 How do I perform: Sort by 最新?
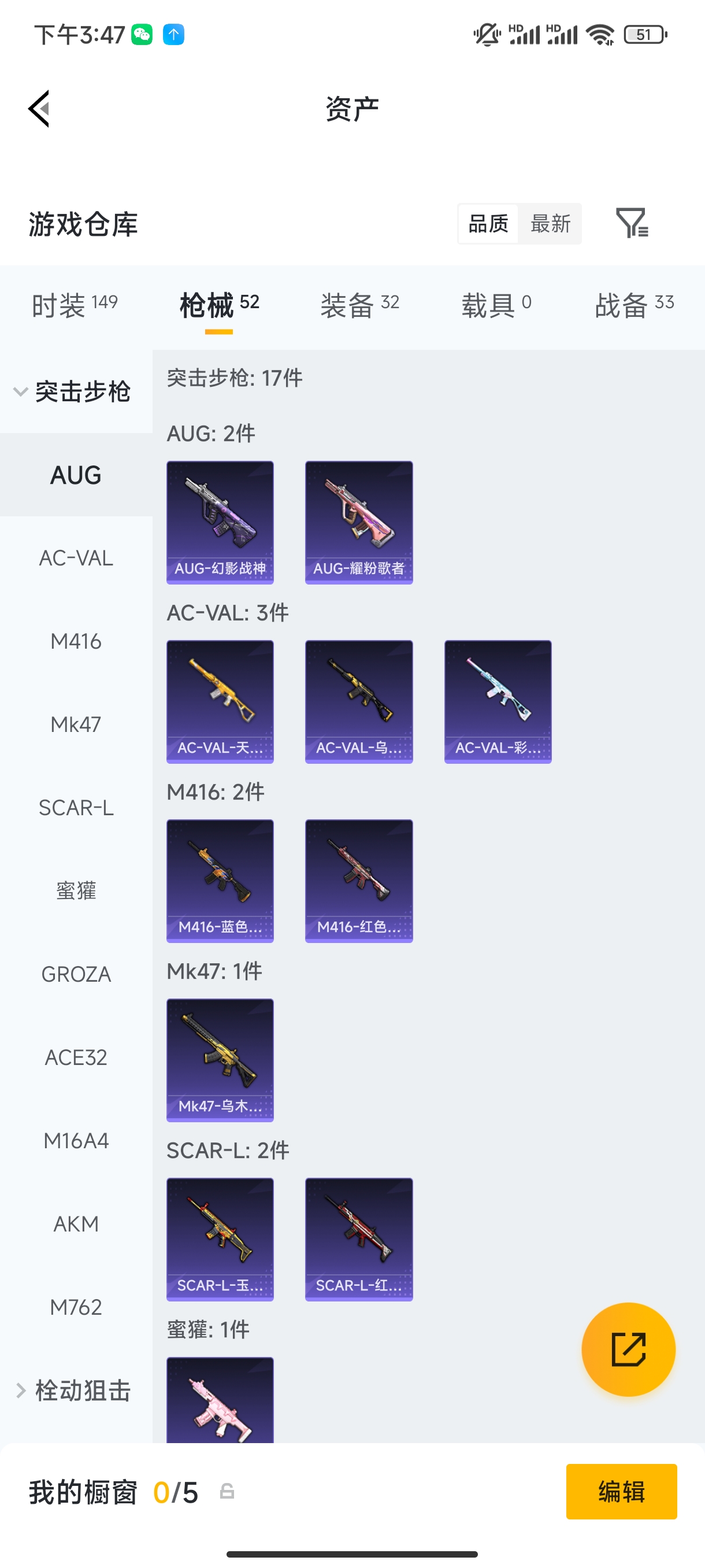pyautogui.click(x=550, y=223)
